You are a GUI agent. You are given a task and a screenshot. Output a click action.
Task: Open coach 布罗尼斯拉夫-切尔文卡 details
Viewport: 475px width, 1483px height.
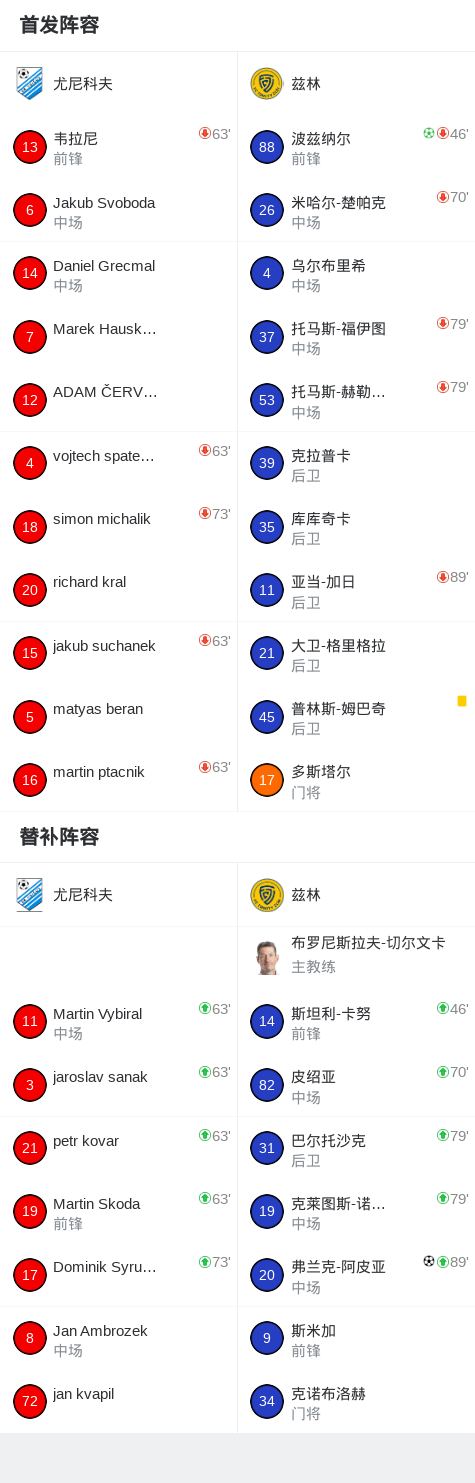[x=356, y=958]
